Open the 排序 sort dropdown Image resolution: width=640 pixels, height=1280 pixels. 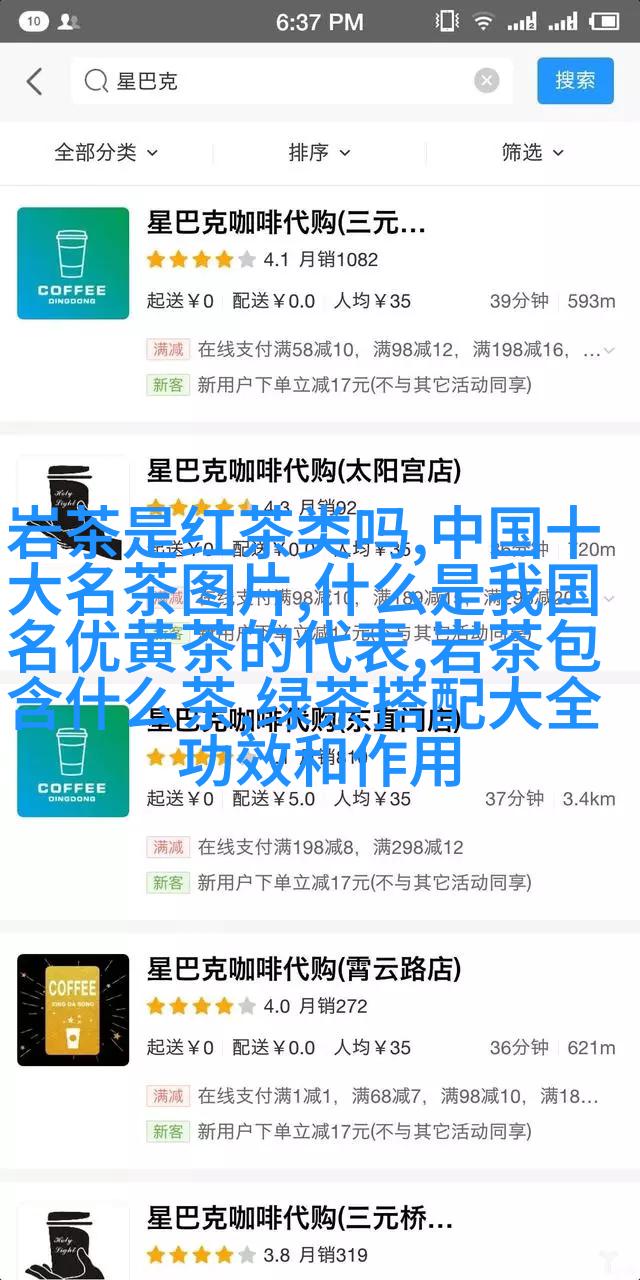[319, 152]
